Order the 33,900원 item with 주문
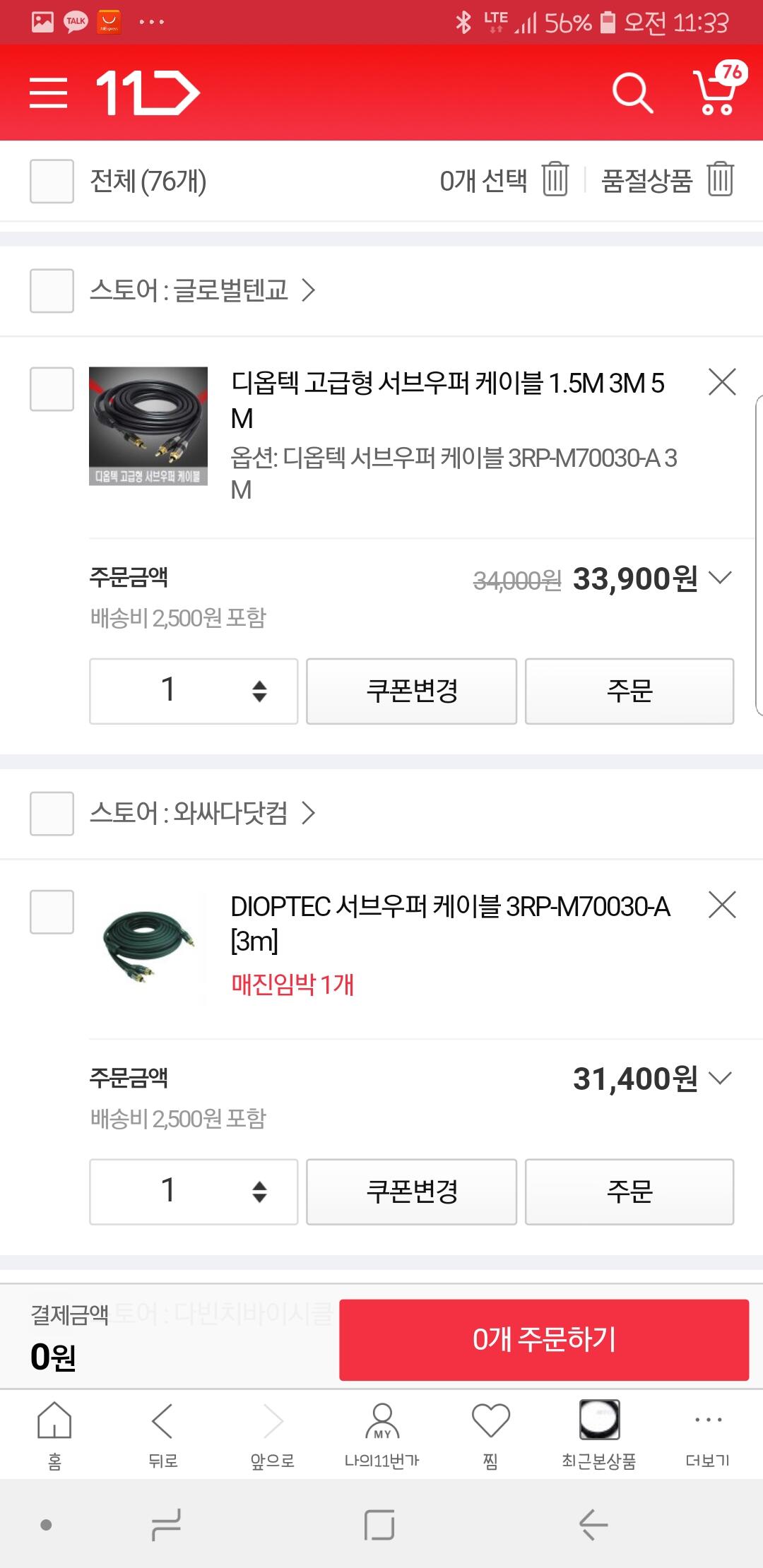 629,691
